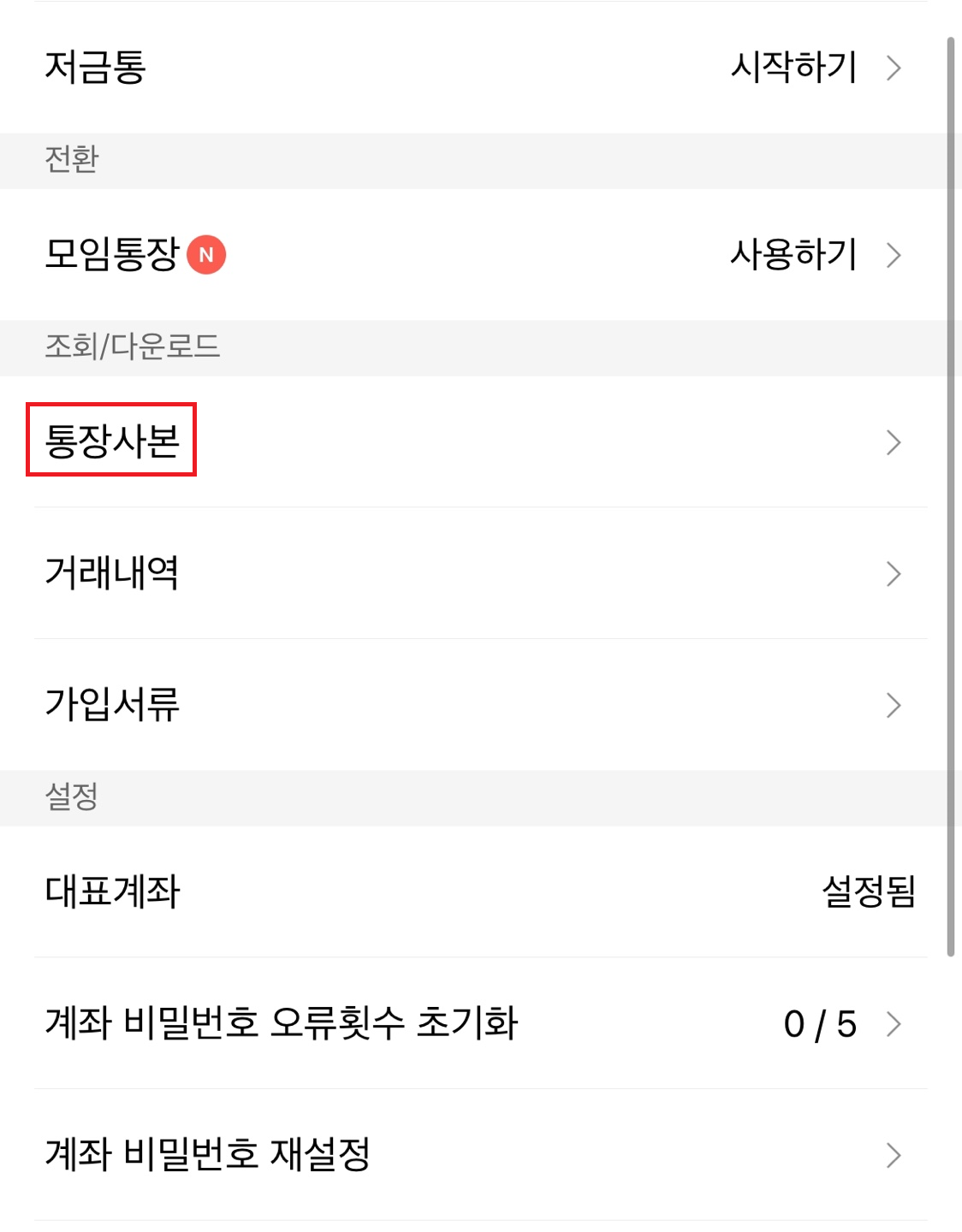
Task: Open 계좌 비밀번호 재설정
Action: click(209, 1155)
